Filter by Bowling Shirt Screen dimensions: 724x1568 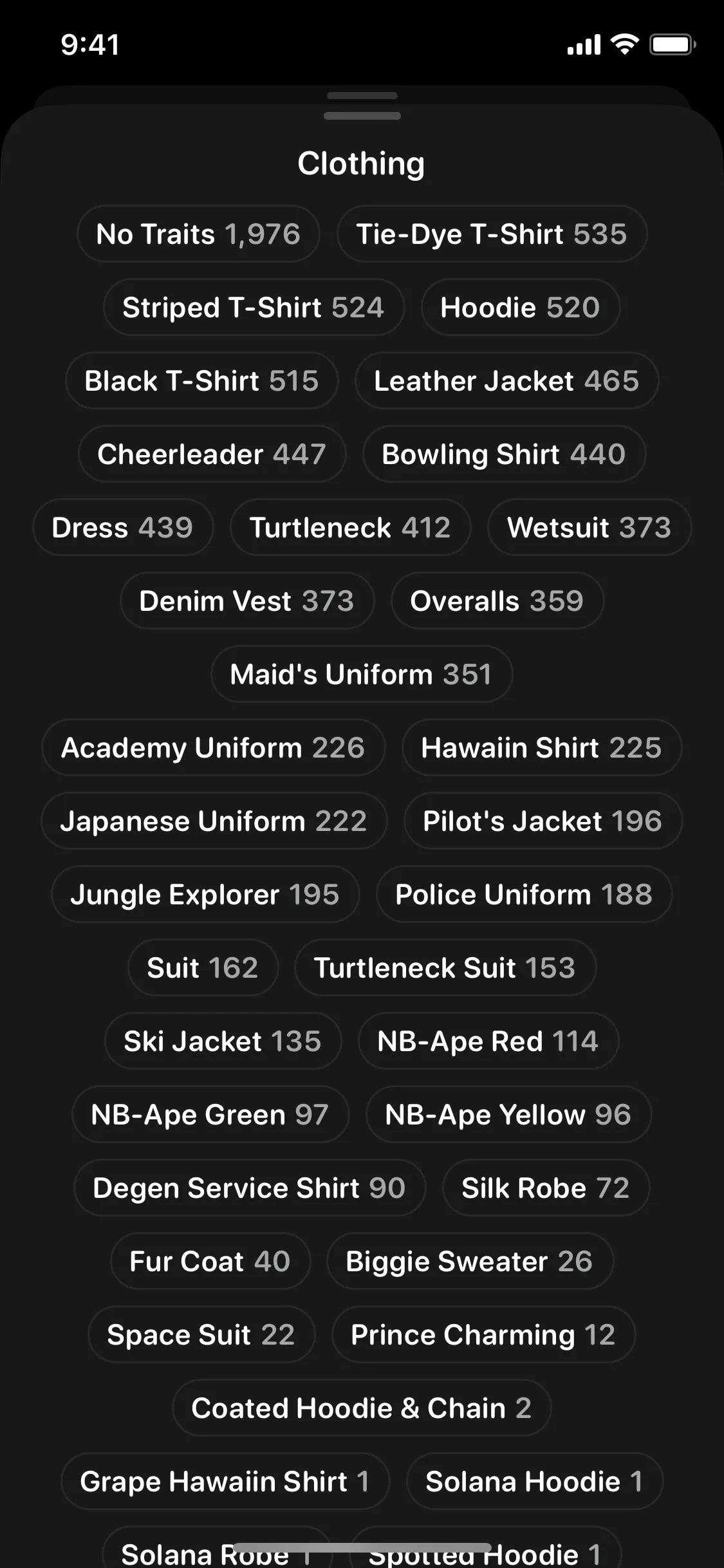tap(504, 454)
